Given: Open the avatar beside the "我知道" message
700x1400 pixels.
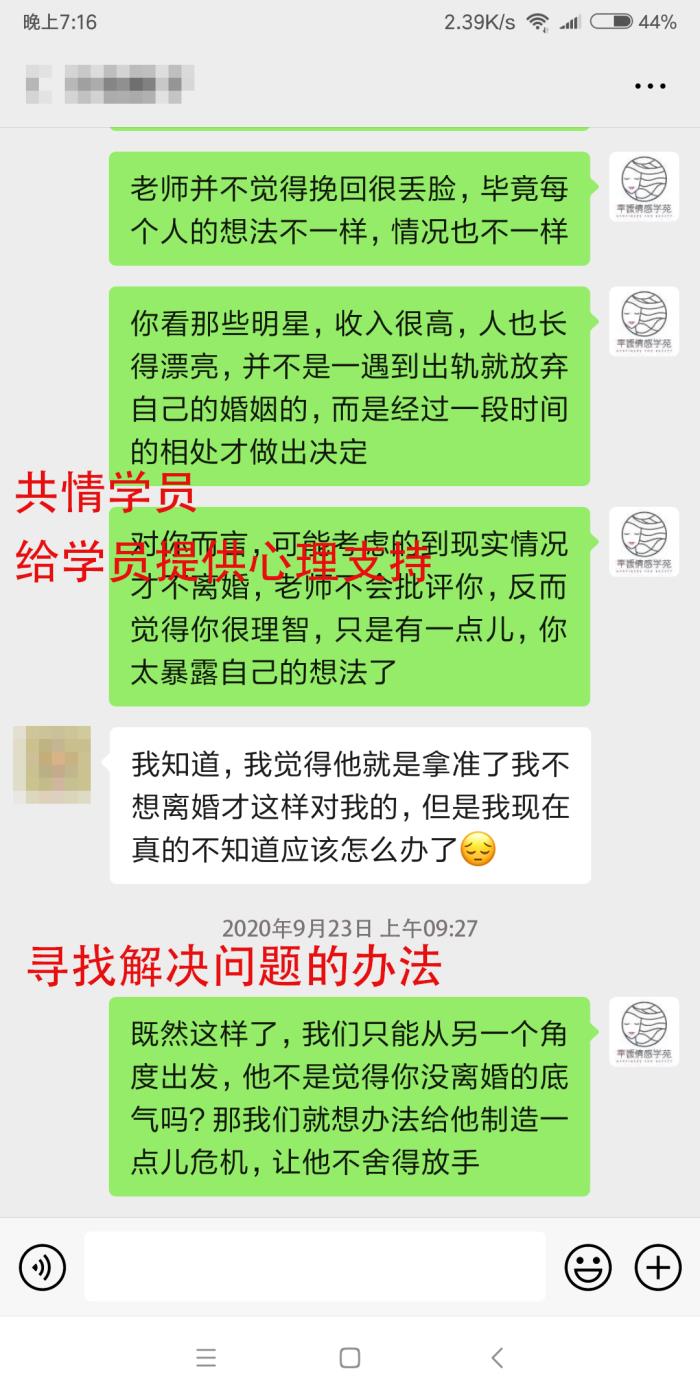Looking at the screenshot, I should 52,765.
